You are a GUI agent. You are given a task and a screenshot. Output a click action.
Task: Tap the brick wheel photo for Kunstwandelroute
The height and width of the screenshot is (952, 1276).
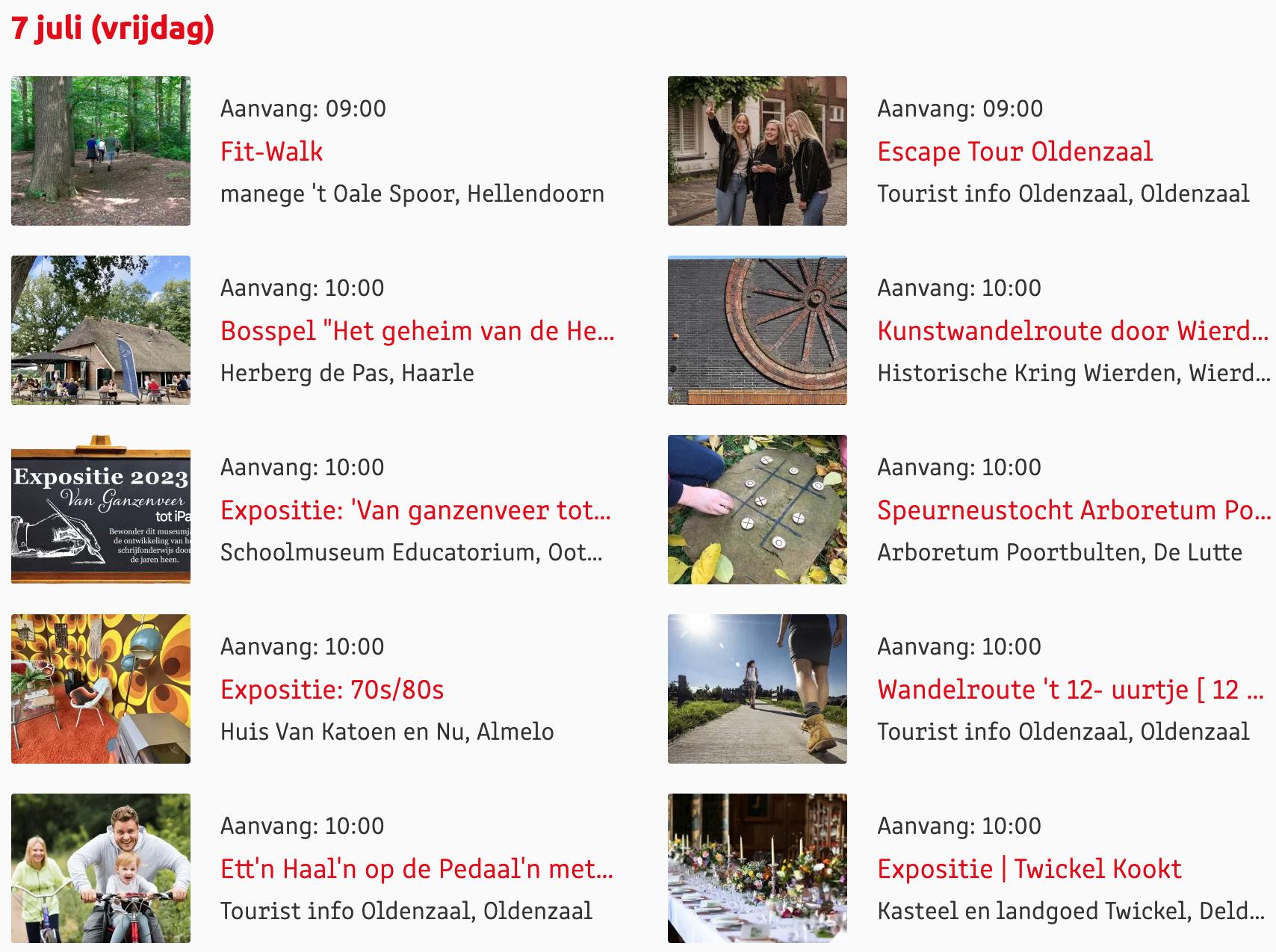[x=757, y=330]
